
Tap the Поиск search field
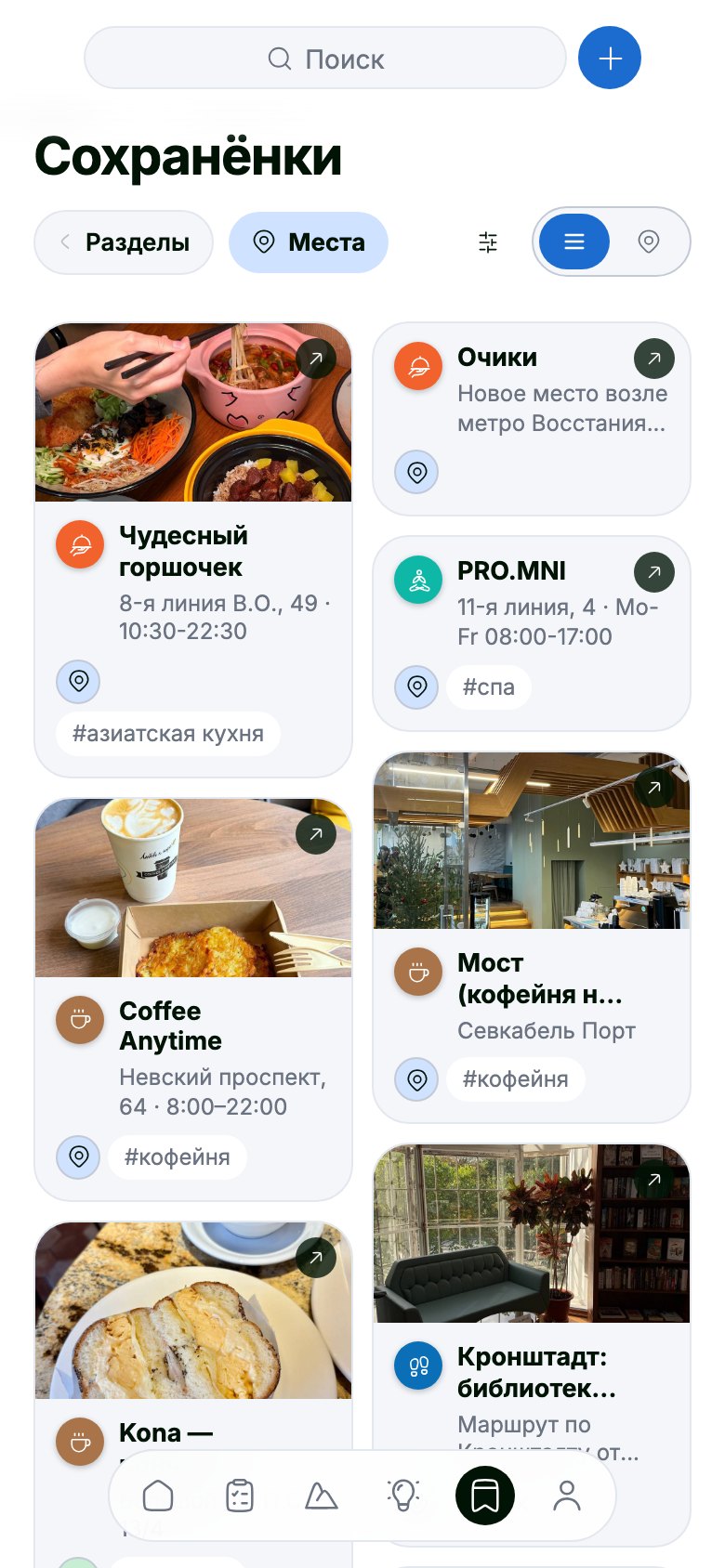point(325,58)
